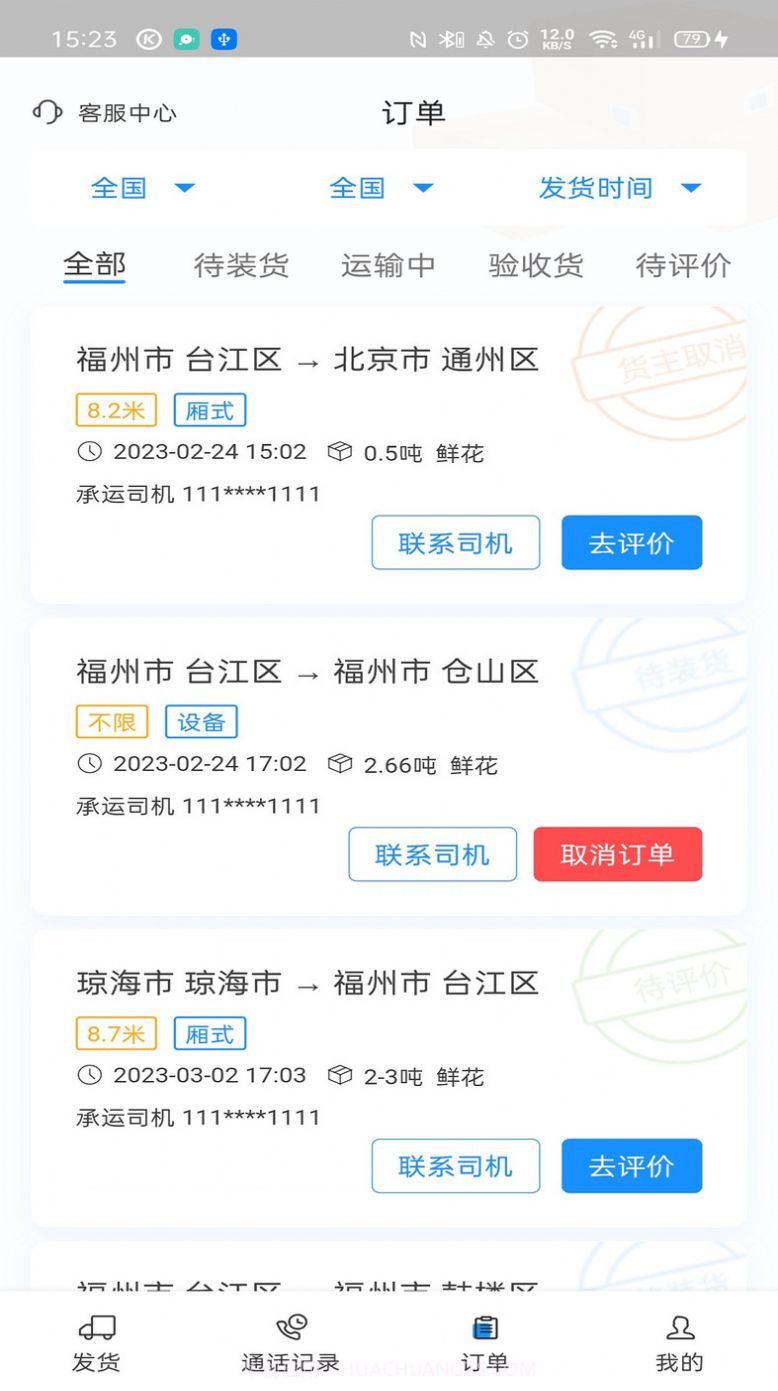Switch to the 待装货 tab
Screen dimensions: 778x1391
pyautogui.click(x=240, y=265)
